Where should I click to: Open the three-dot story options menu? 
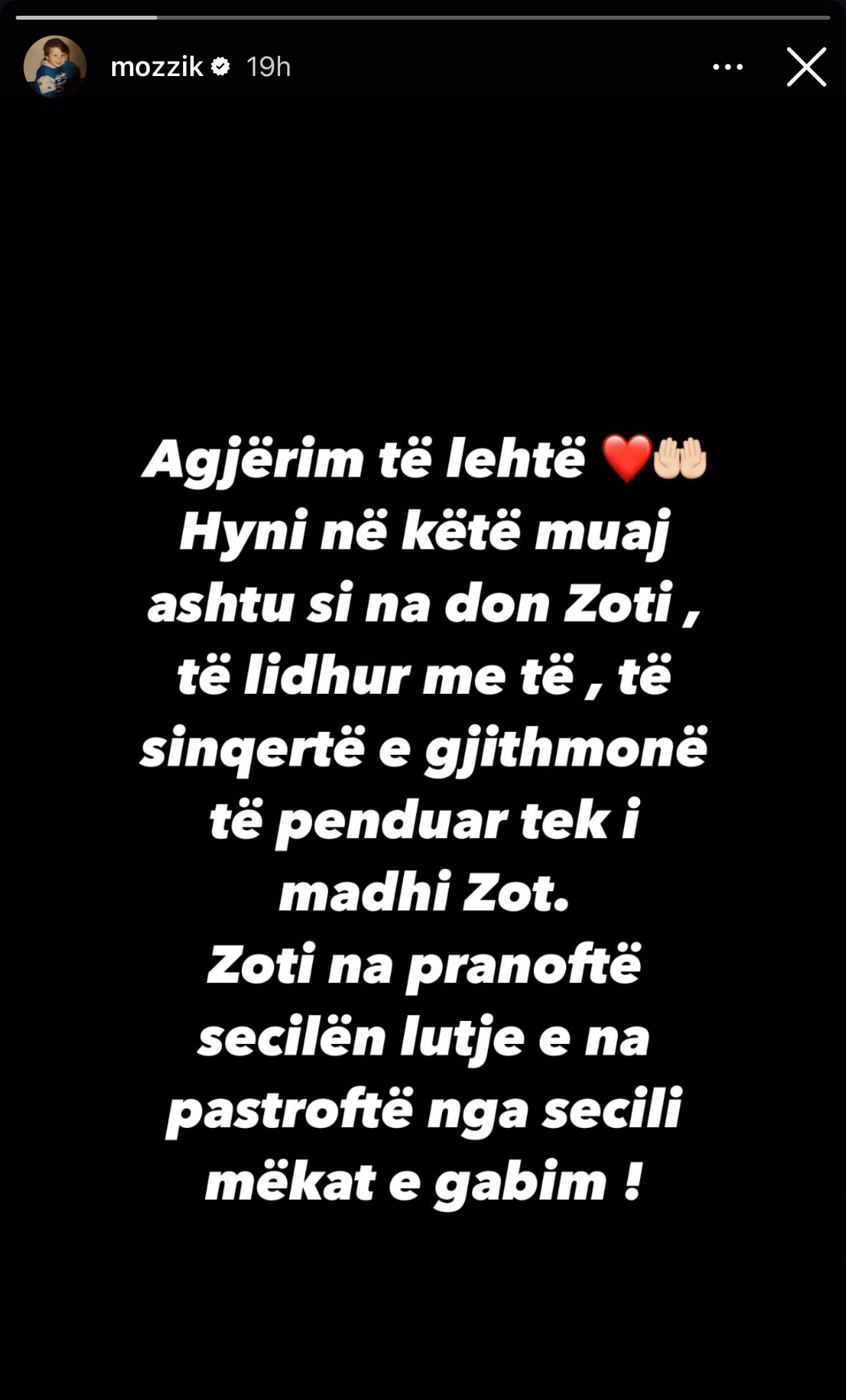pos(727,67)
